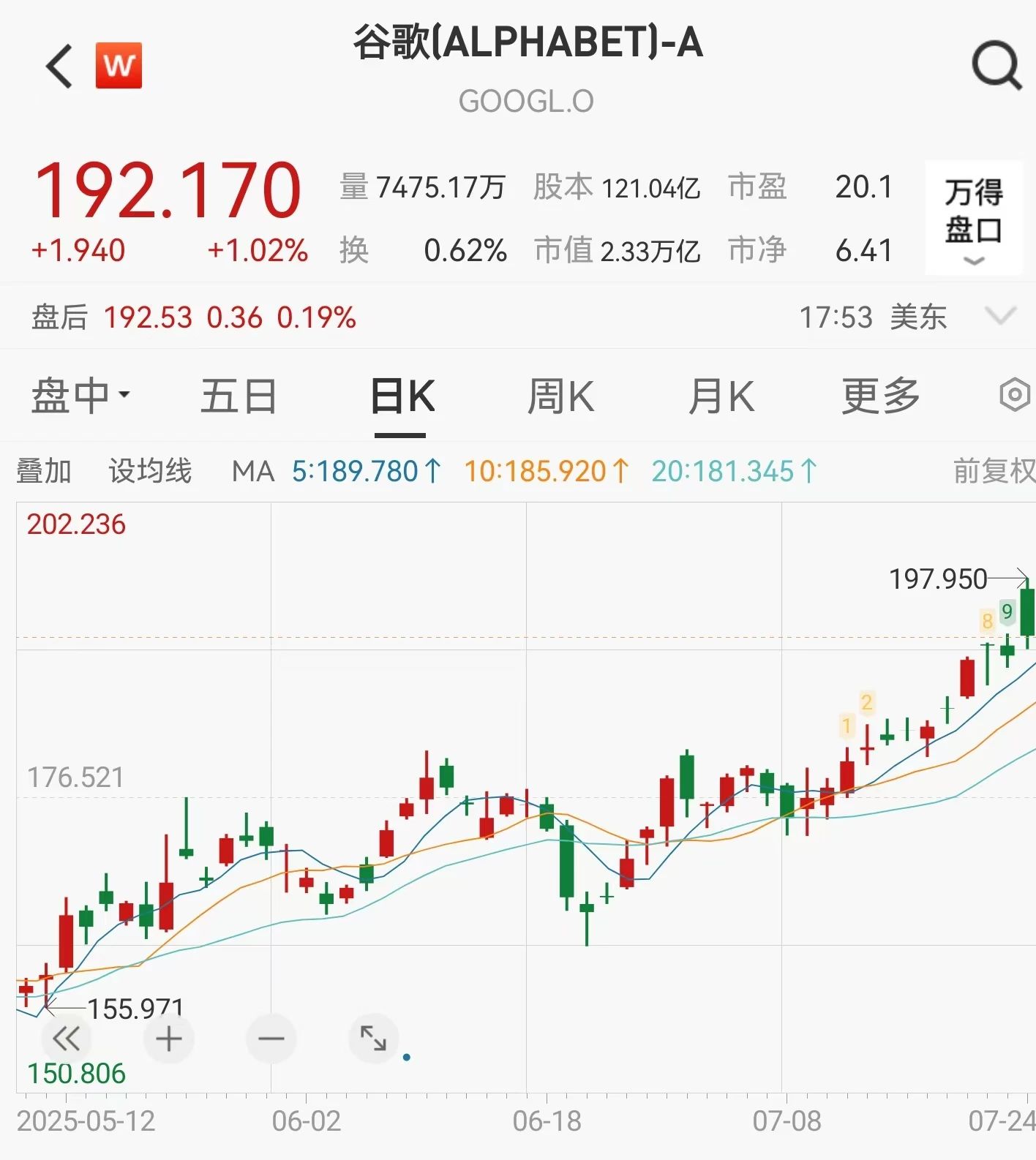Open 设均线 moving average settings
This screenshot has width=1036, height=1160.
[150, 471]
